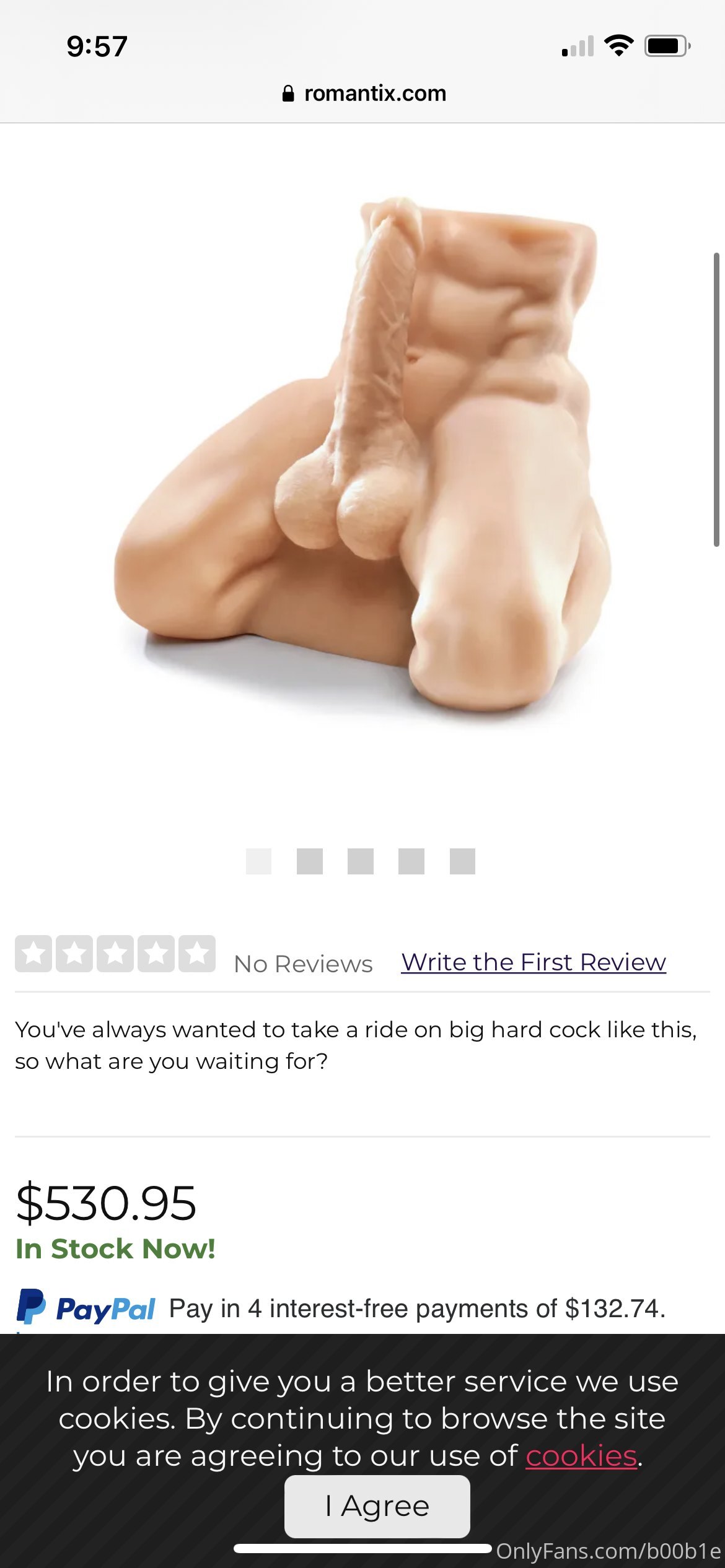Tap the star rating box
This screenshot has height=1568, width=725.
pos(115,954)
